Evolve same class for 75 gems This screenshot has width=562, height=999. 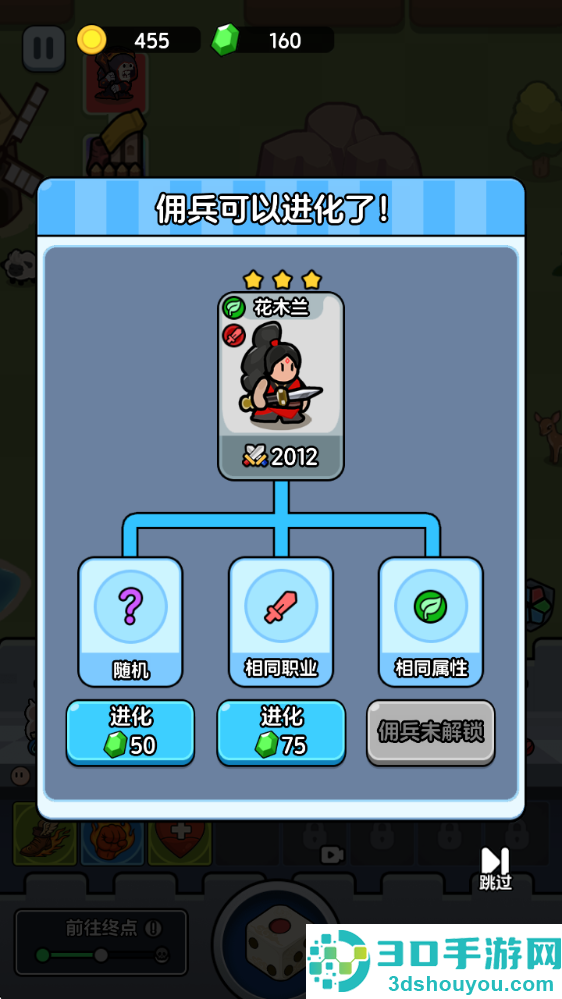point(281,732)
